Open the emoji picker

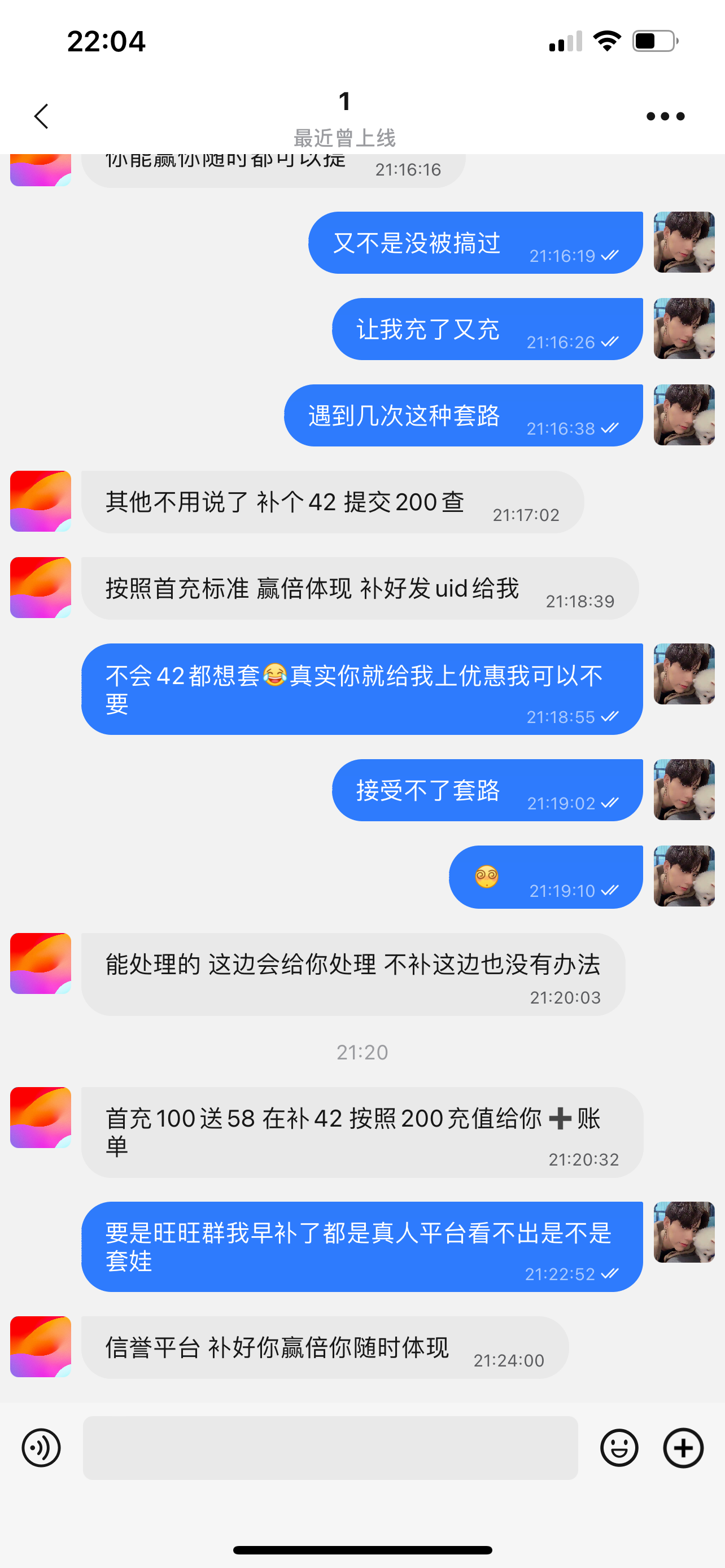tap(619, 1448)
